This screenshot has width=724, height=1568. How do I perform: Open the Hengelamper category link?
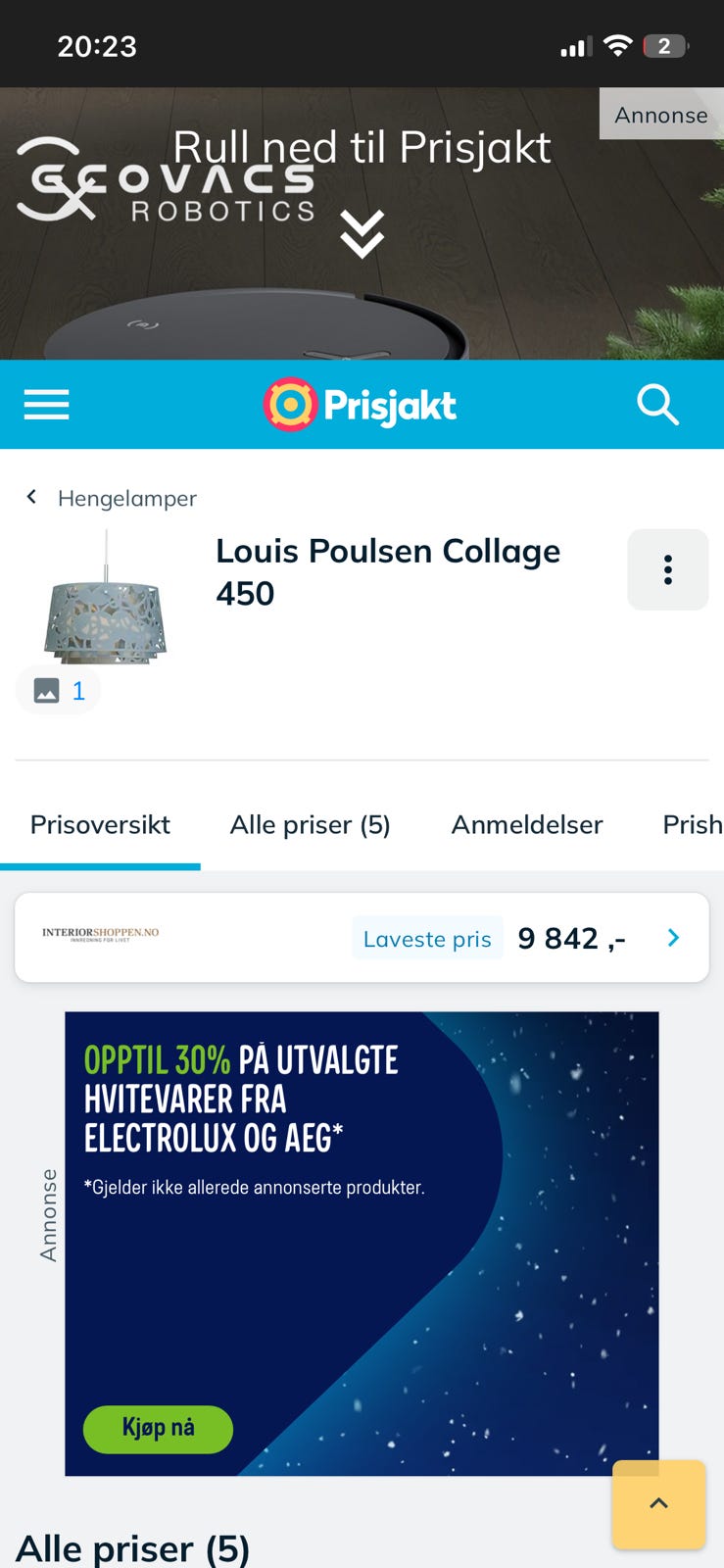(127, 498)
